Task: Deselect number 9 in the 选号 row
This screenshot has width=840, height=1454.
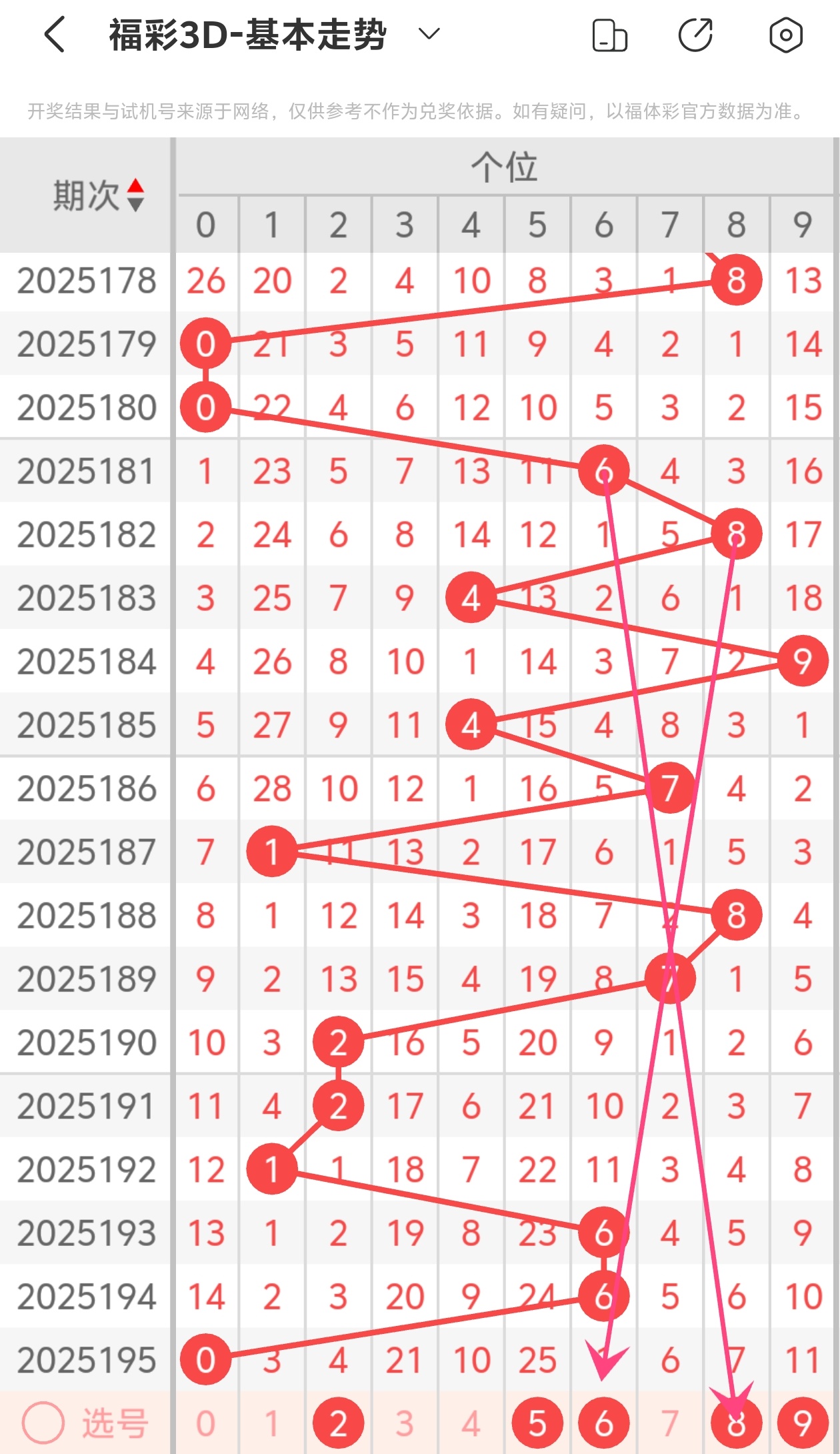Action: coord(803,1424)
